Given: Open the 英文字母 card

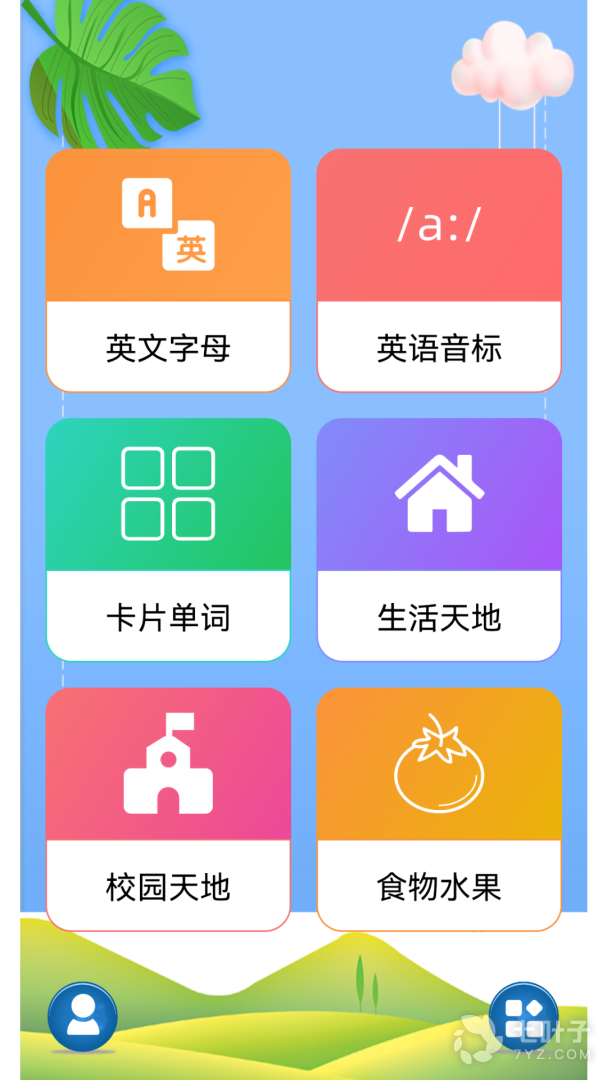Looking at the screenshot, I should tap(168, 270).
